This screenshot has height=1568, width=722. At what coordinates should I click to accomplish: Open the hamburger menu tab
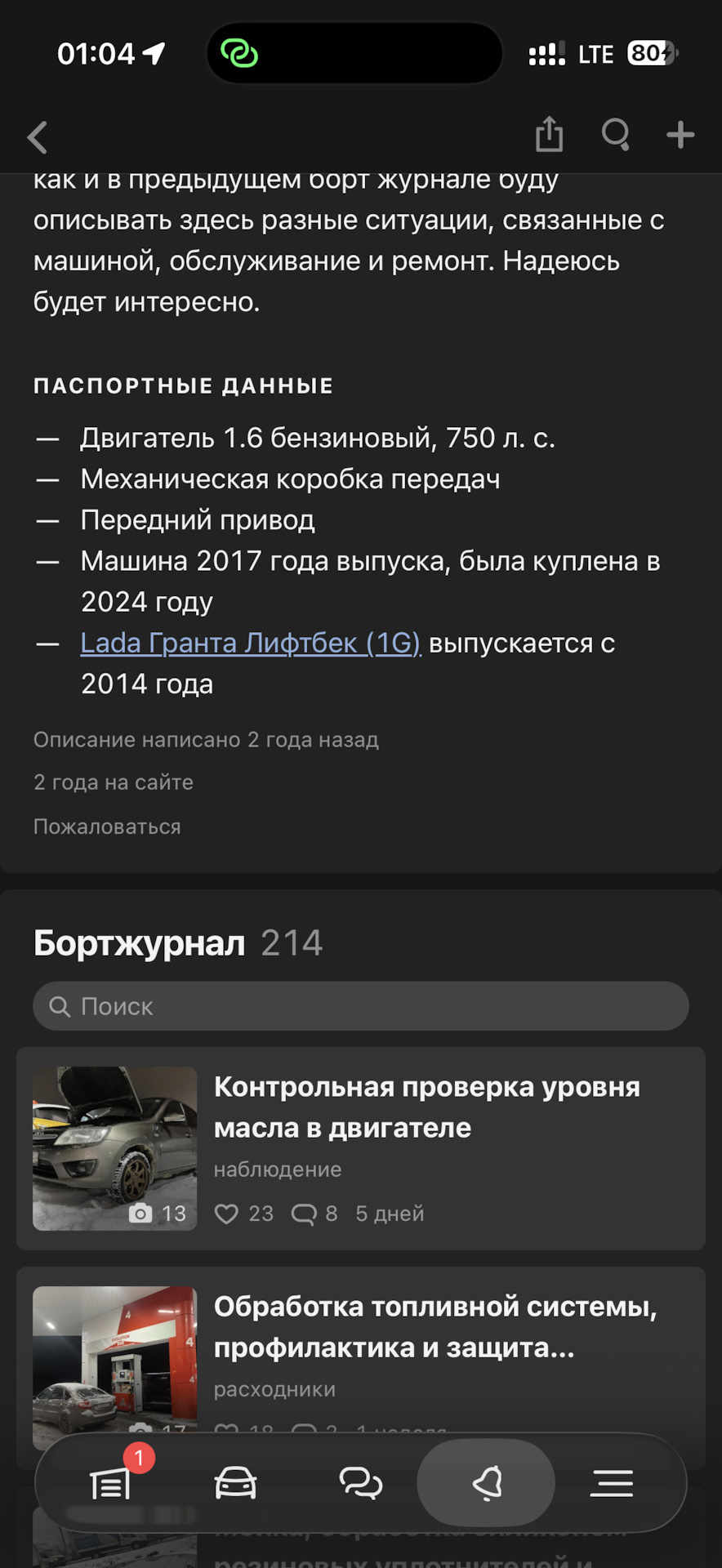(611, 1483)
